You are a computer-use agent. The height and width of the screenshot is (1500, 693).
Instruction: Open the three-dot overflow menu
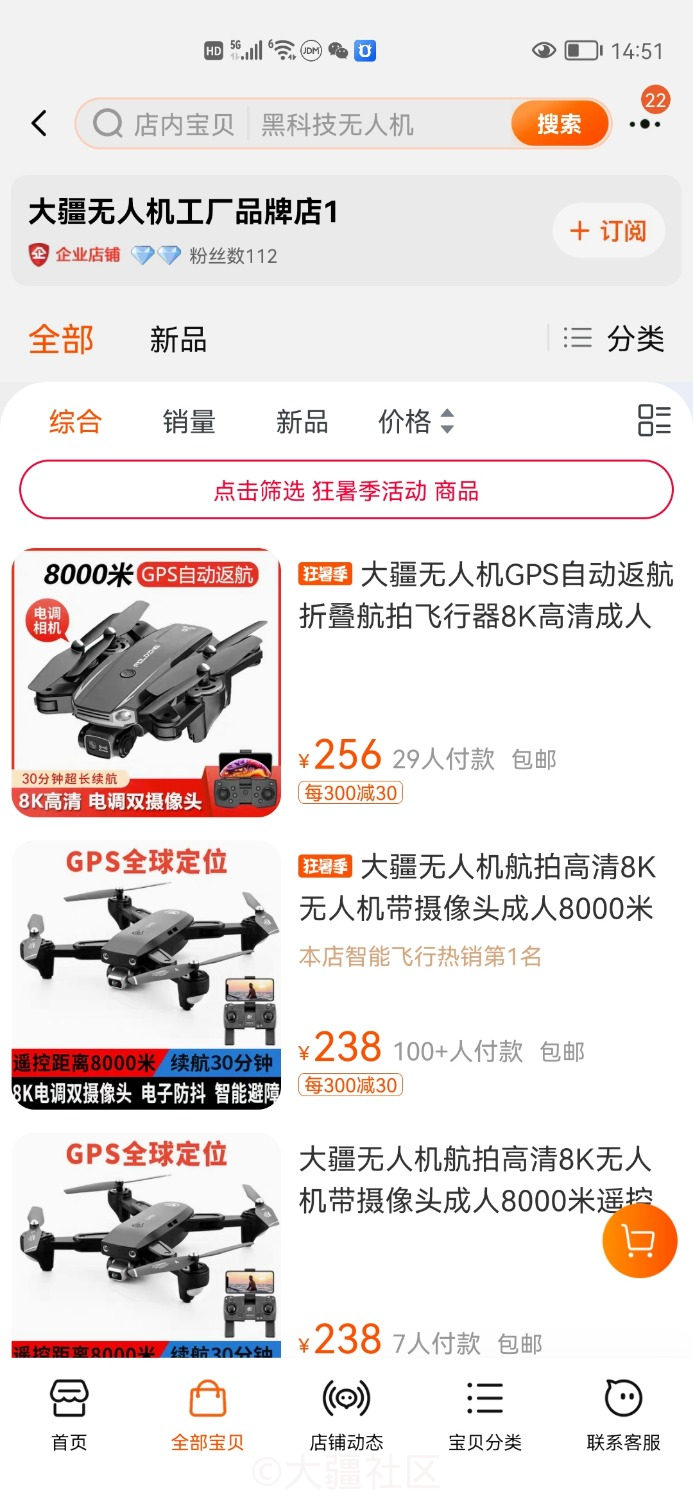(645, 124)
